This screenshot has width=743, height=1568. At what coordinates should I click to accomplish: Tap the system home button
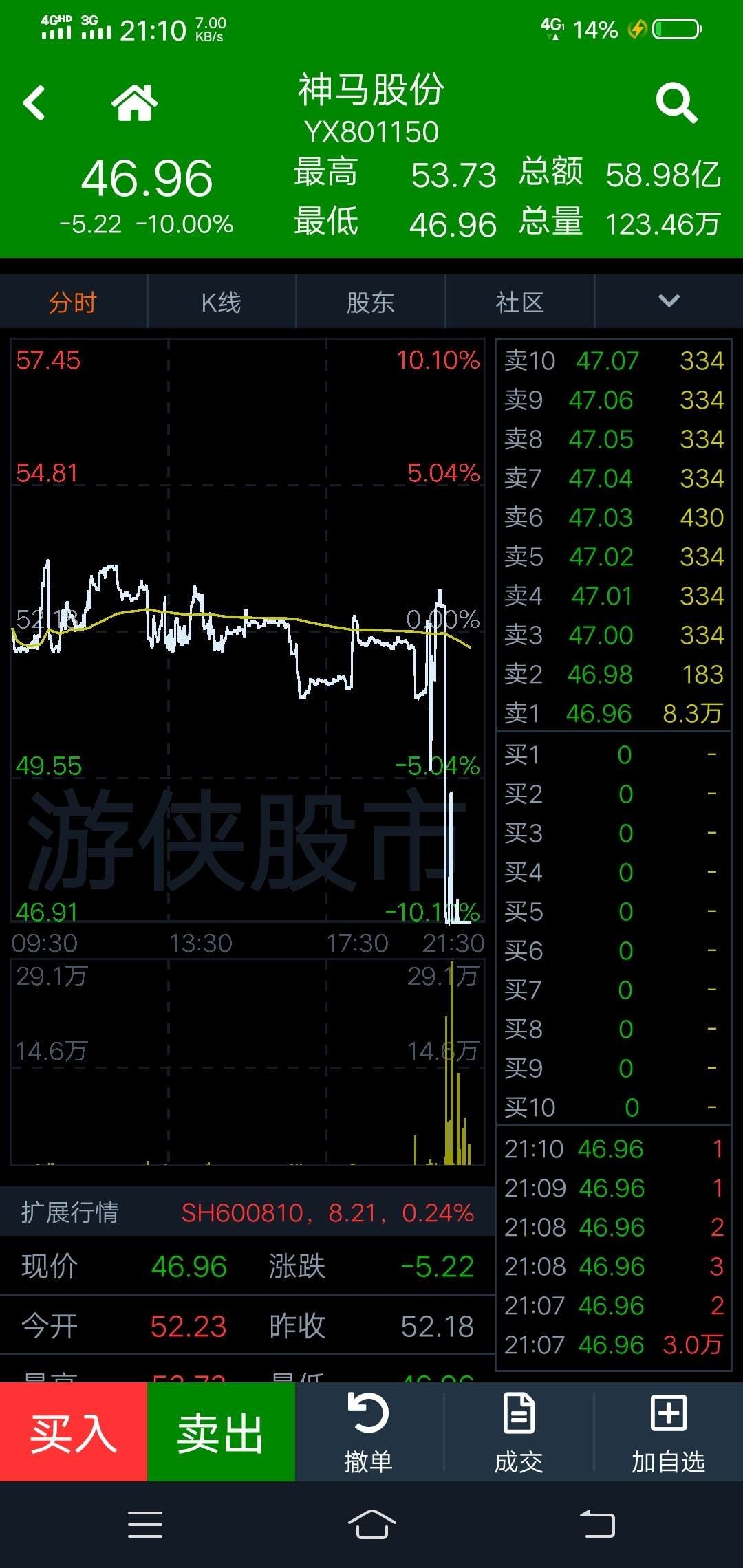(x=371, y=1525)
